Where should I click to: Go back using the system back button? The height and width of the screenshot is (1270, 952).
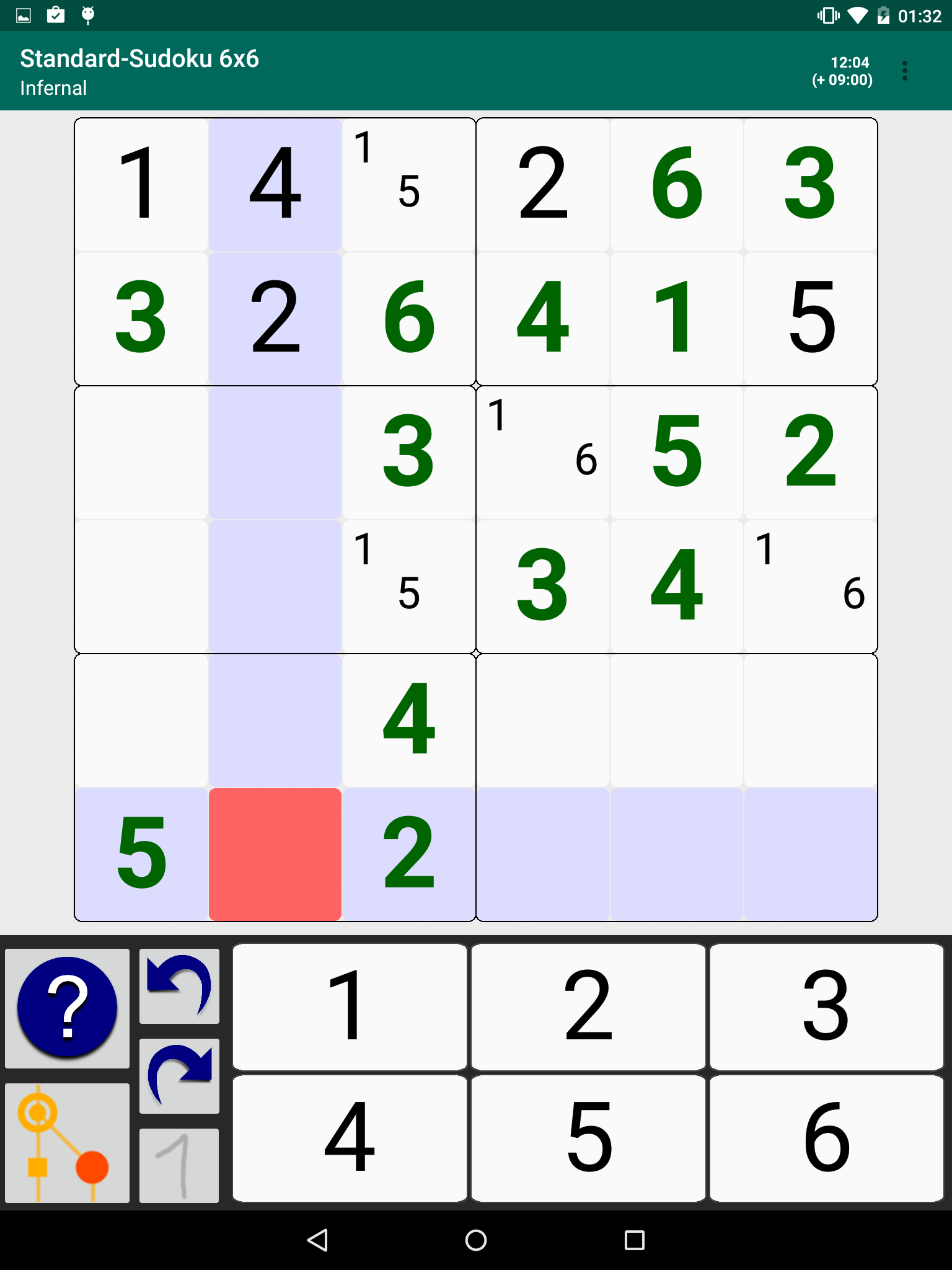tap(317, 1240)
